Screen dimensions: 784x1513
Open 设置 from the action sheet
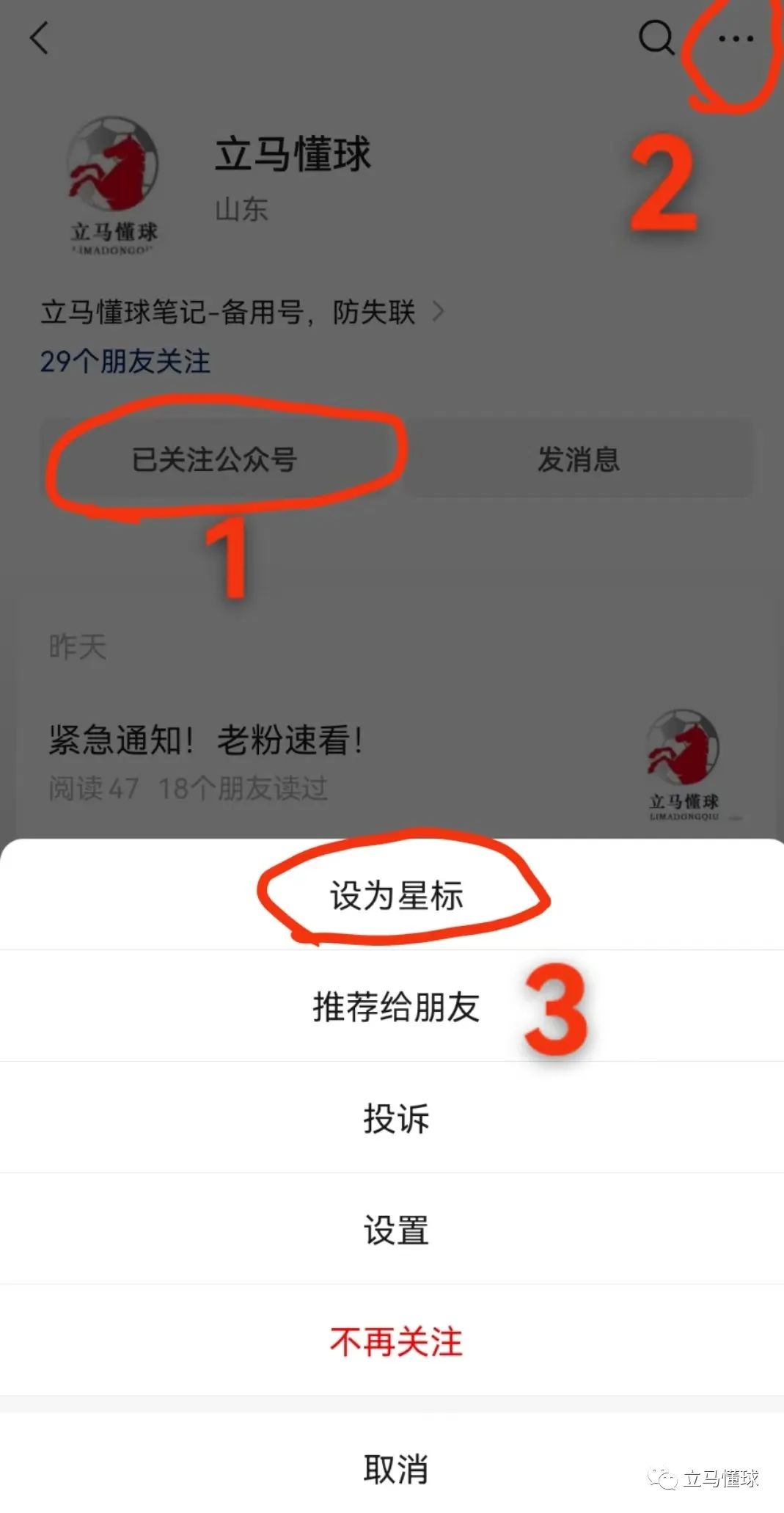396,1230
